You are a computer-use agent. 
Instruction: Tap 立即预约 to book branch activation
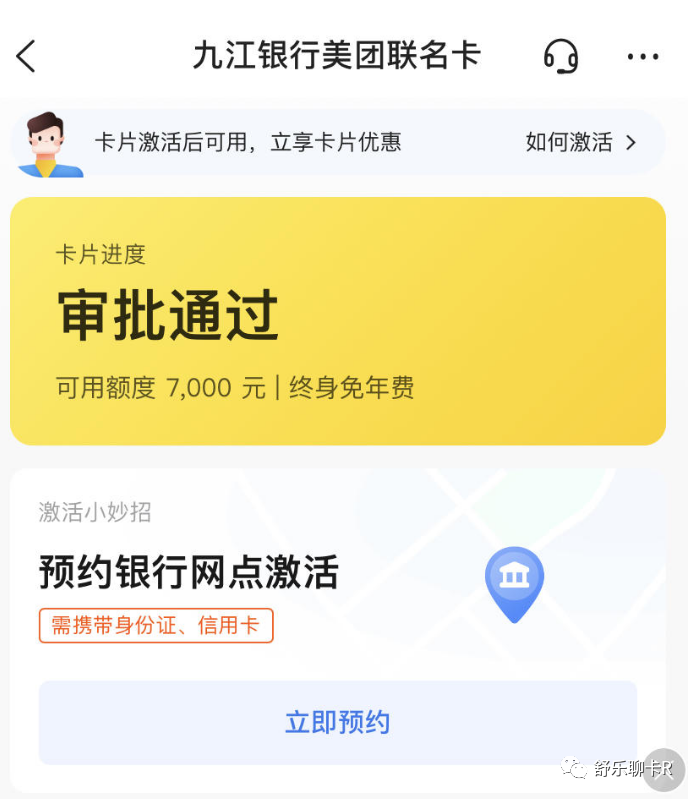coord(338,722)
